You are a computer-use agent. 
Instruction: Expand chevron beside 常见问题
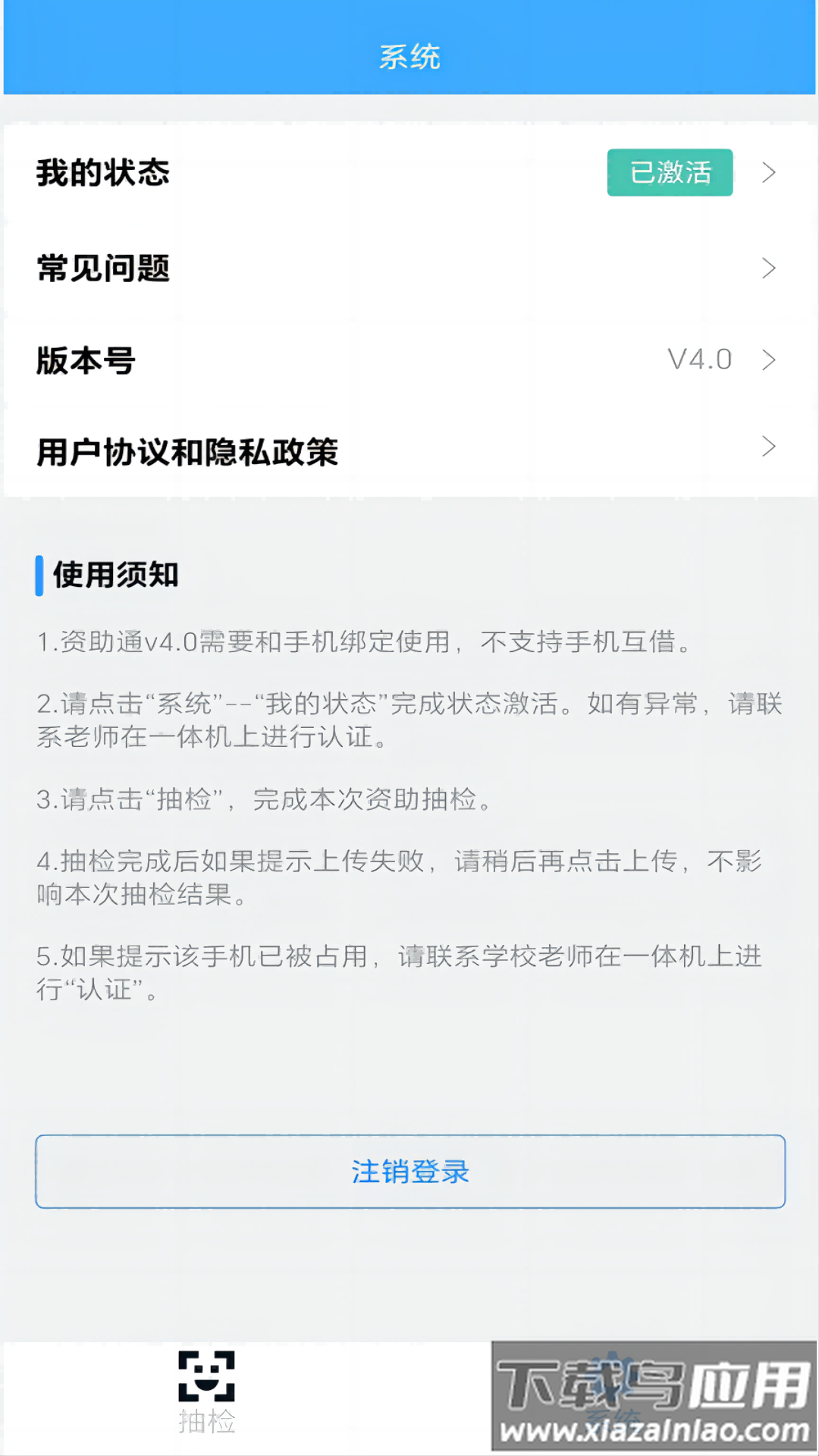point(768,267)
